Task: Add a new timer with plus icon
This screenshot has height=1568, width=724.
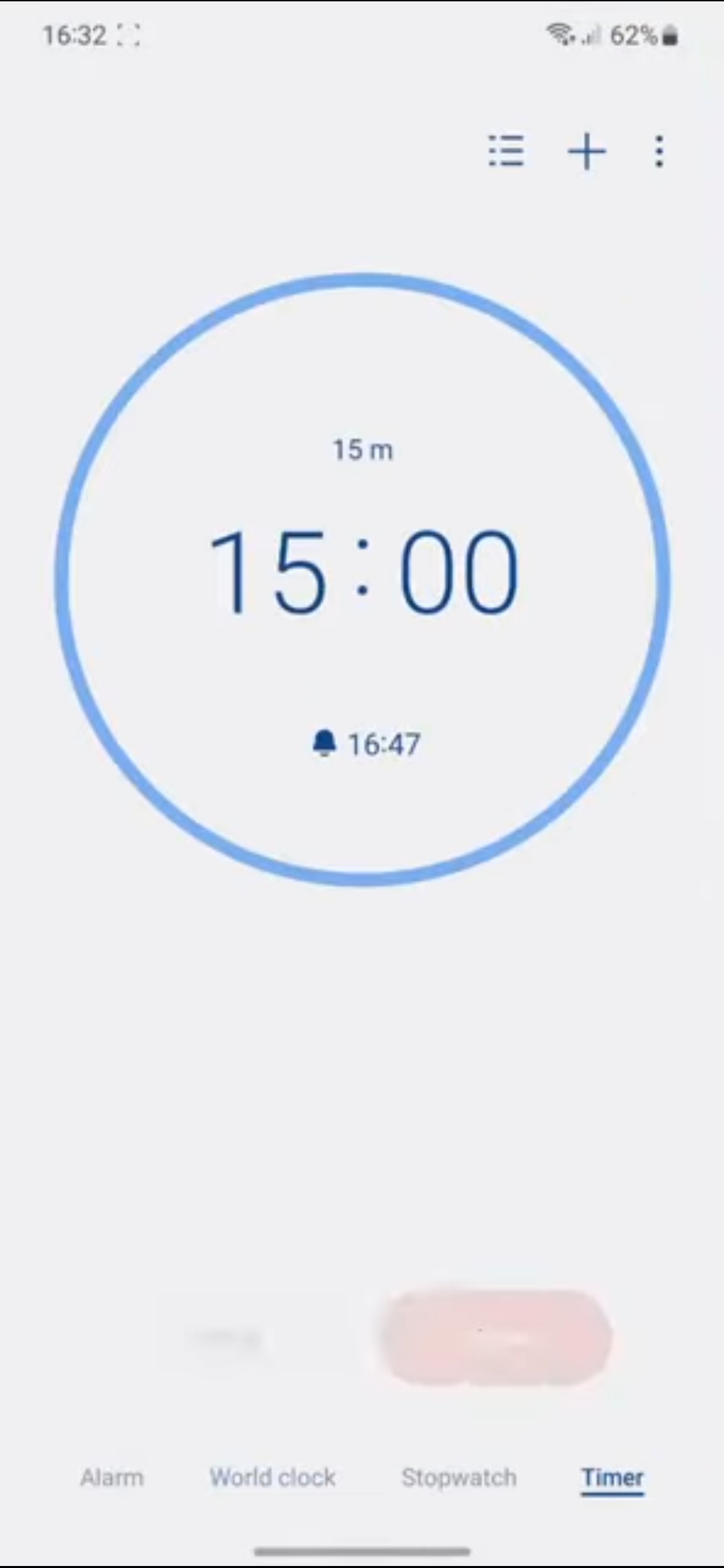Action: point(587,151)
